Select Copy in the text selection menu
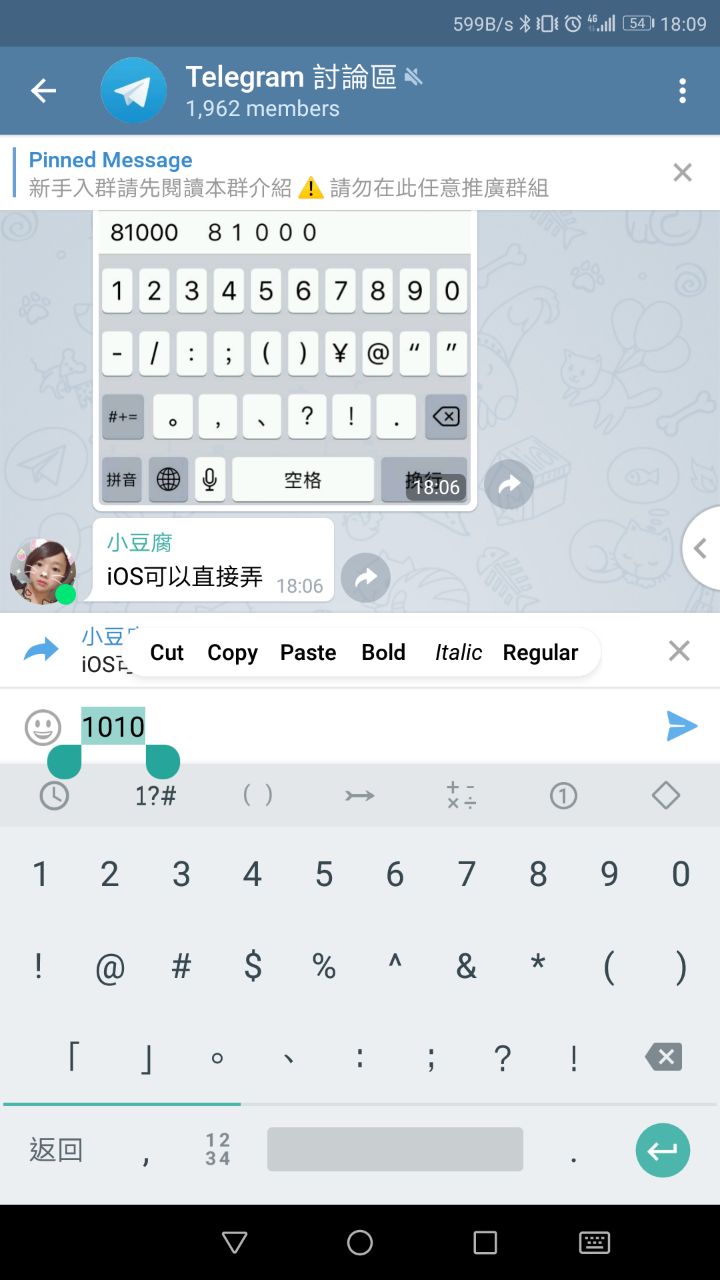Screen dimensions: 720x1280 [232, 653]
